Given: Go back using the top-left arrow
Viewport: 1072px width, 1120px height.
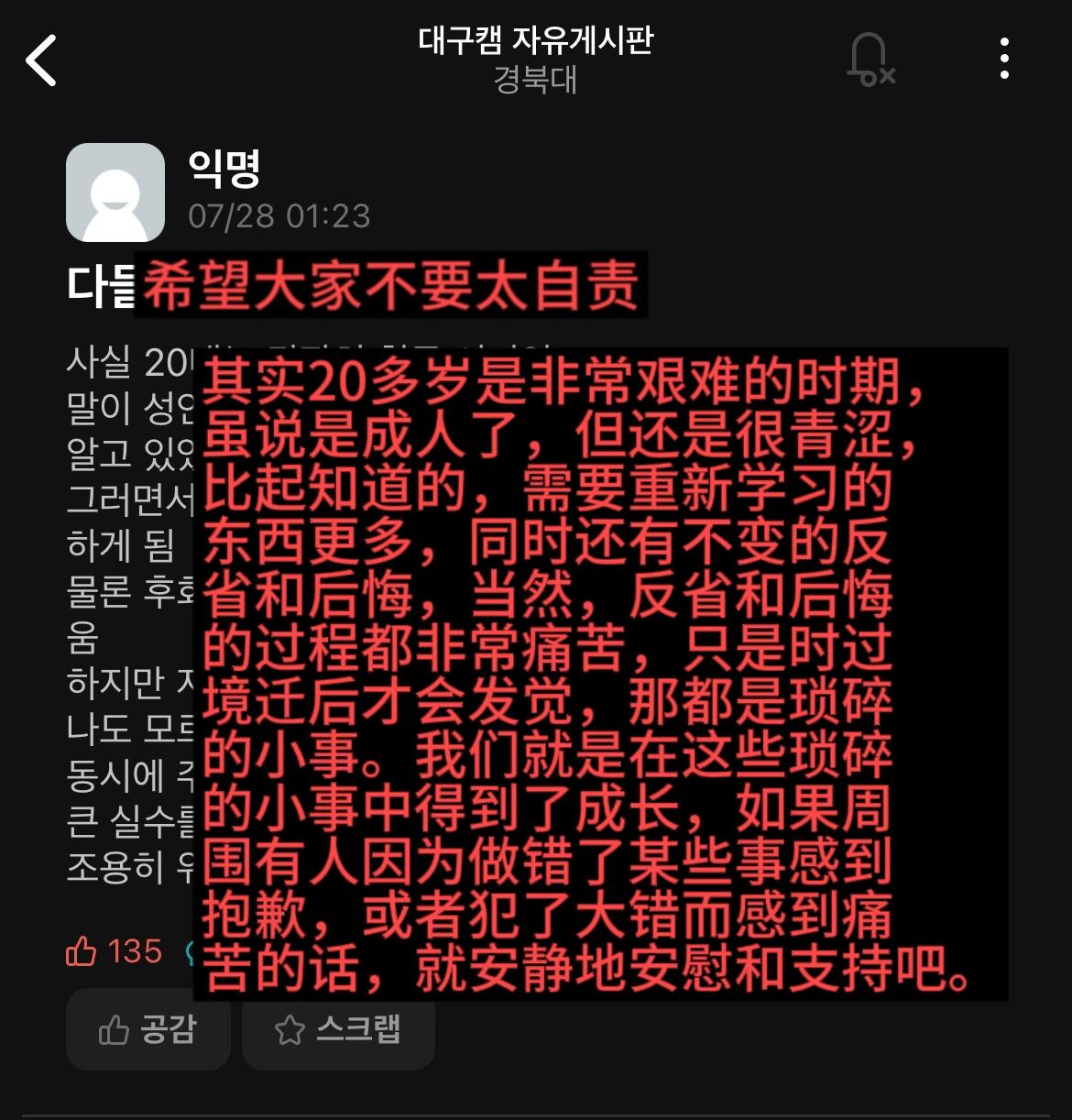Looking at the screenshot, I should 41,60.
